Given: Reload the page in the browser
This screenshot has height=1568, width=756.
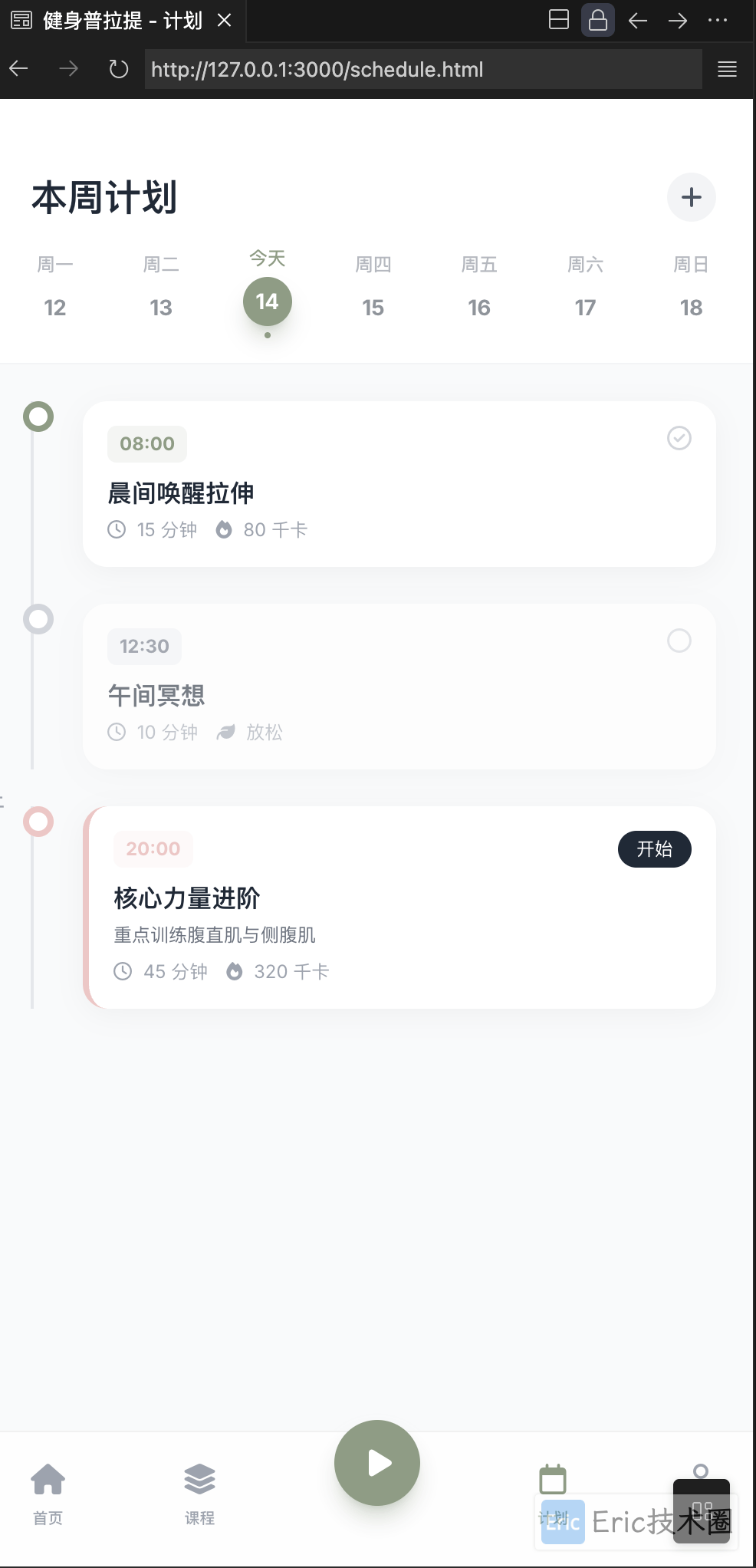Looking at the screenshot, I should click(118, 69).
